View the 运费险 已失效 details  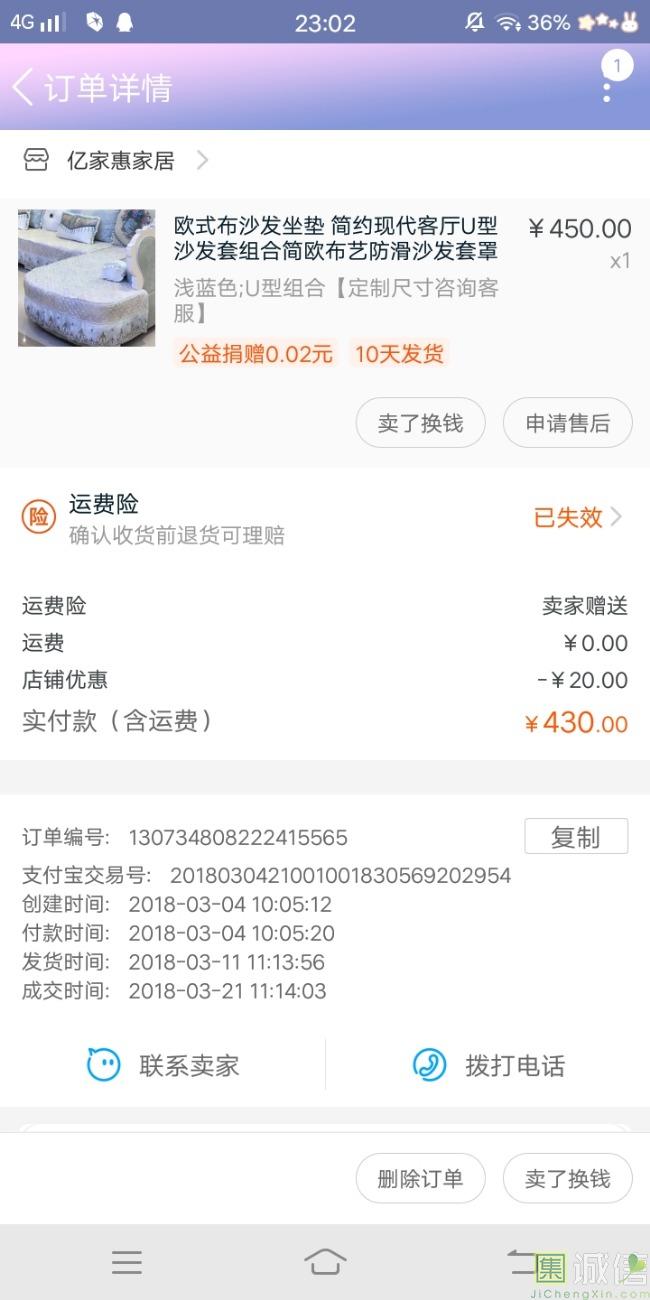click(x=577, y=517)
